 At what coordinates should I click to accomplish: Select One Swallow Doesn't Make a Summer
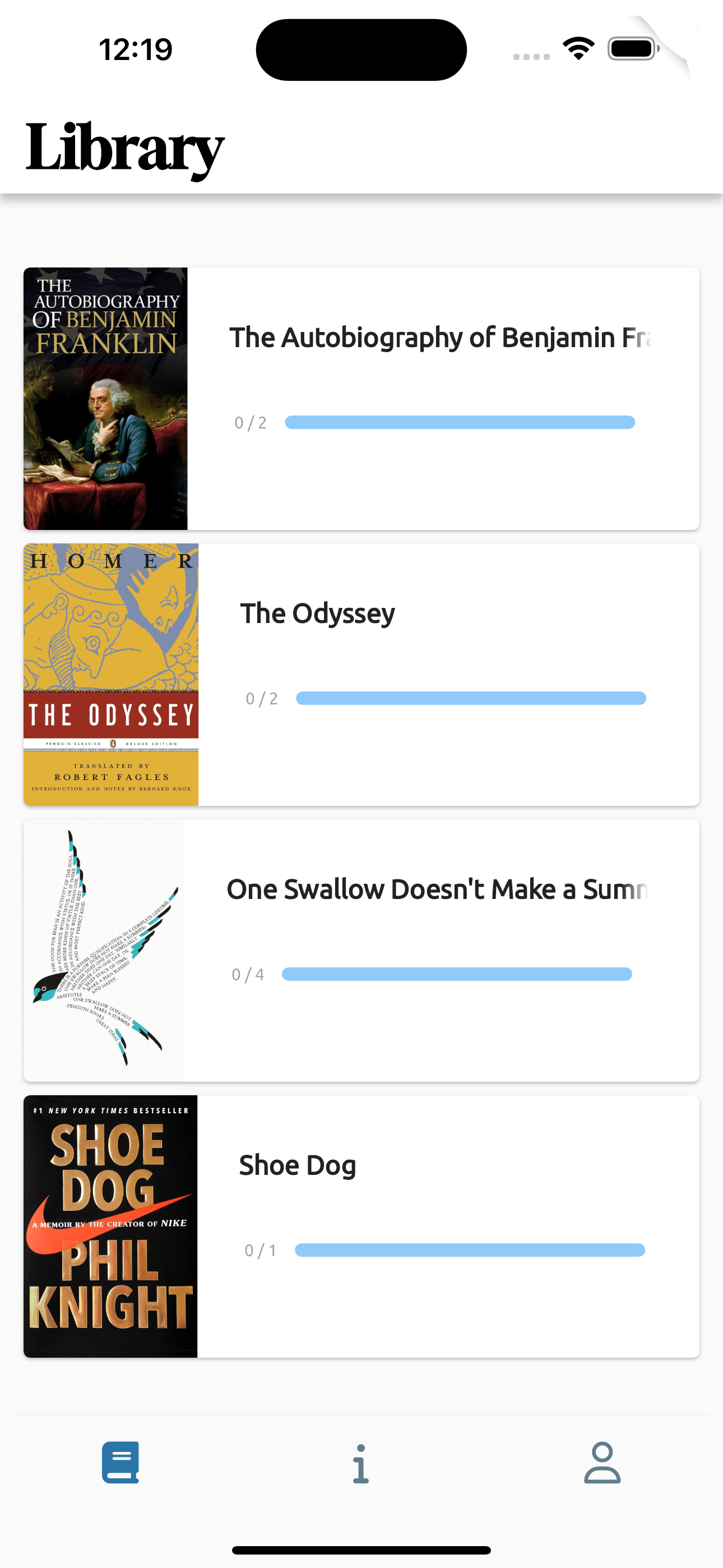point(361,950)
